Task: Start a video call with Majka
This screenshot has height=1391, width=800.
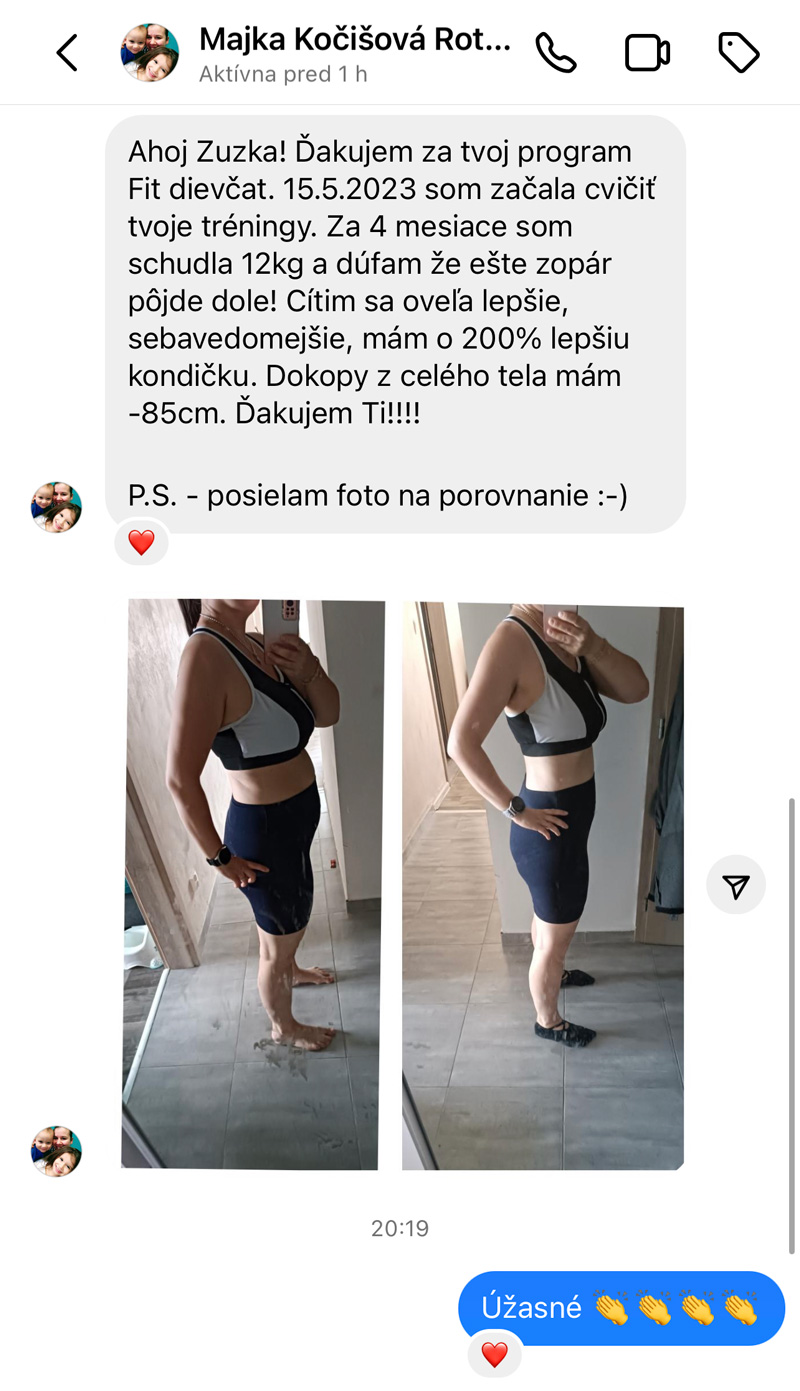Action: (x=647, y=53)
